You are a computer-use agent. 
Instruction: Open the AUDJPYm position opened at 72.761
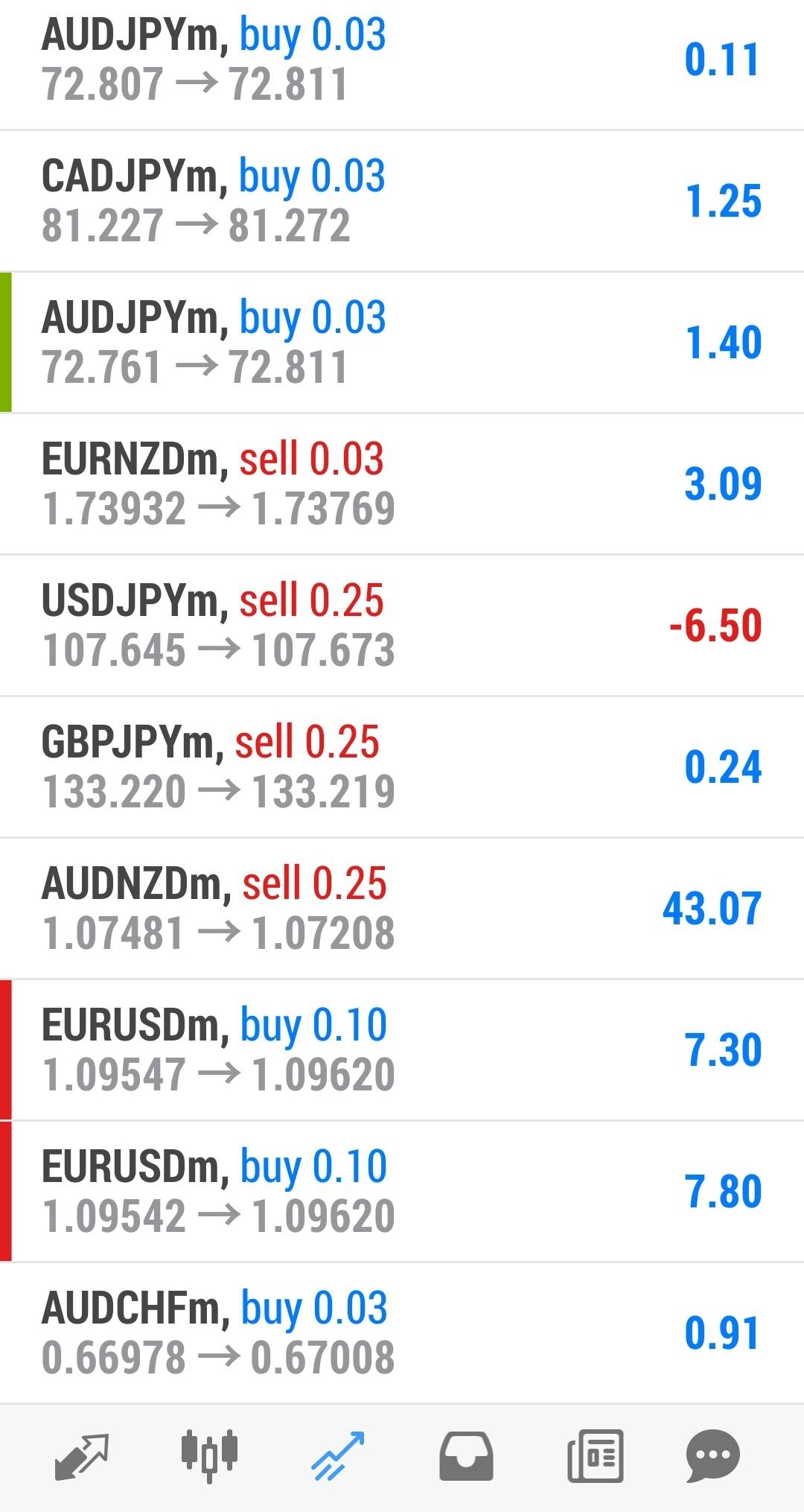(x=402, y=343)
